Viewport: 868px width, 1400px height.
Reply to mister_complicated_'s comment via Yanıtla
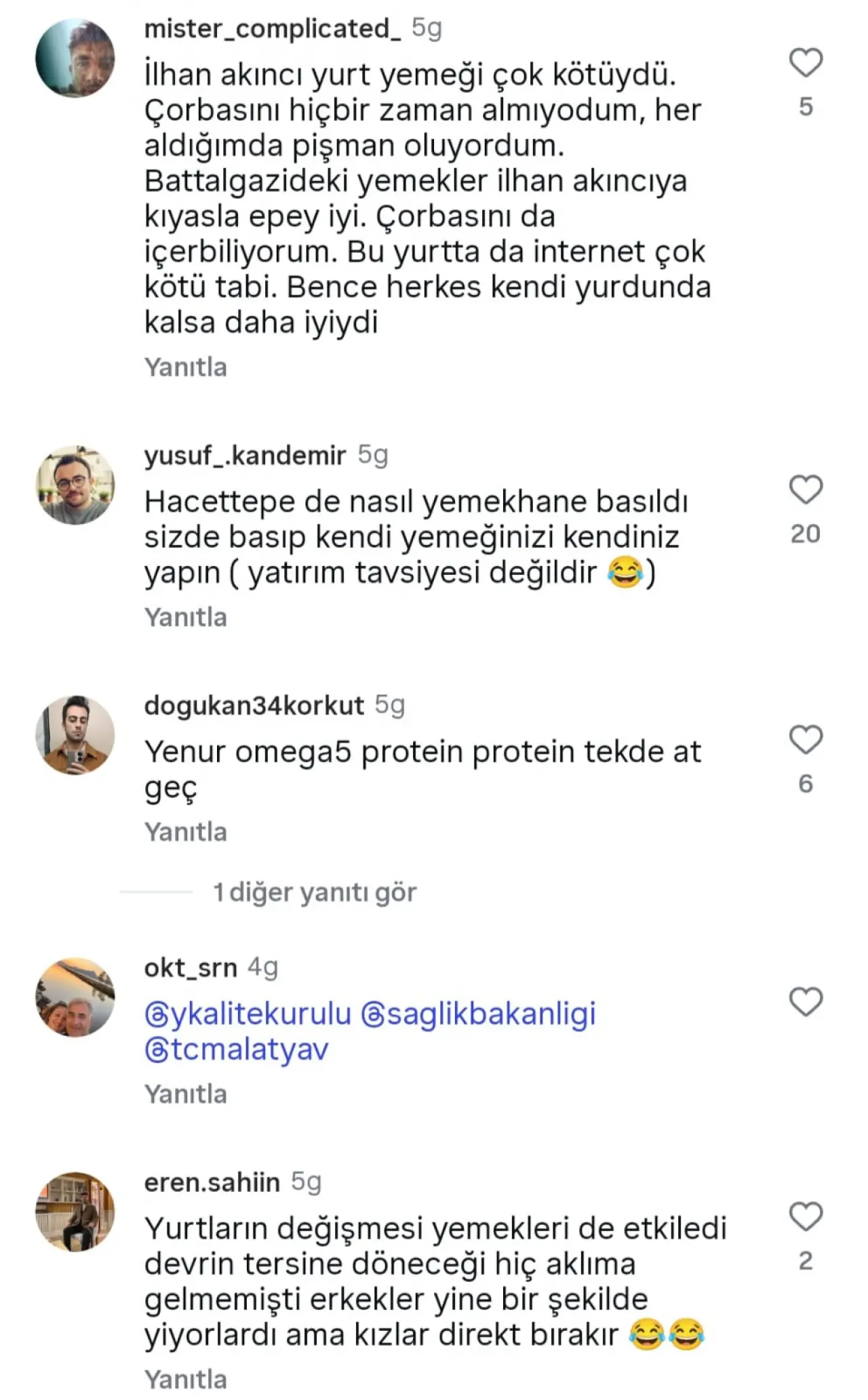185,367
